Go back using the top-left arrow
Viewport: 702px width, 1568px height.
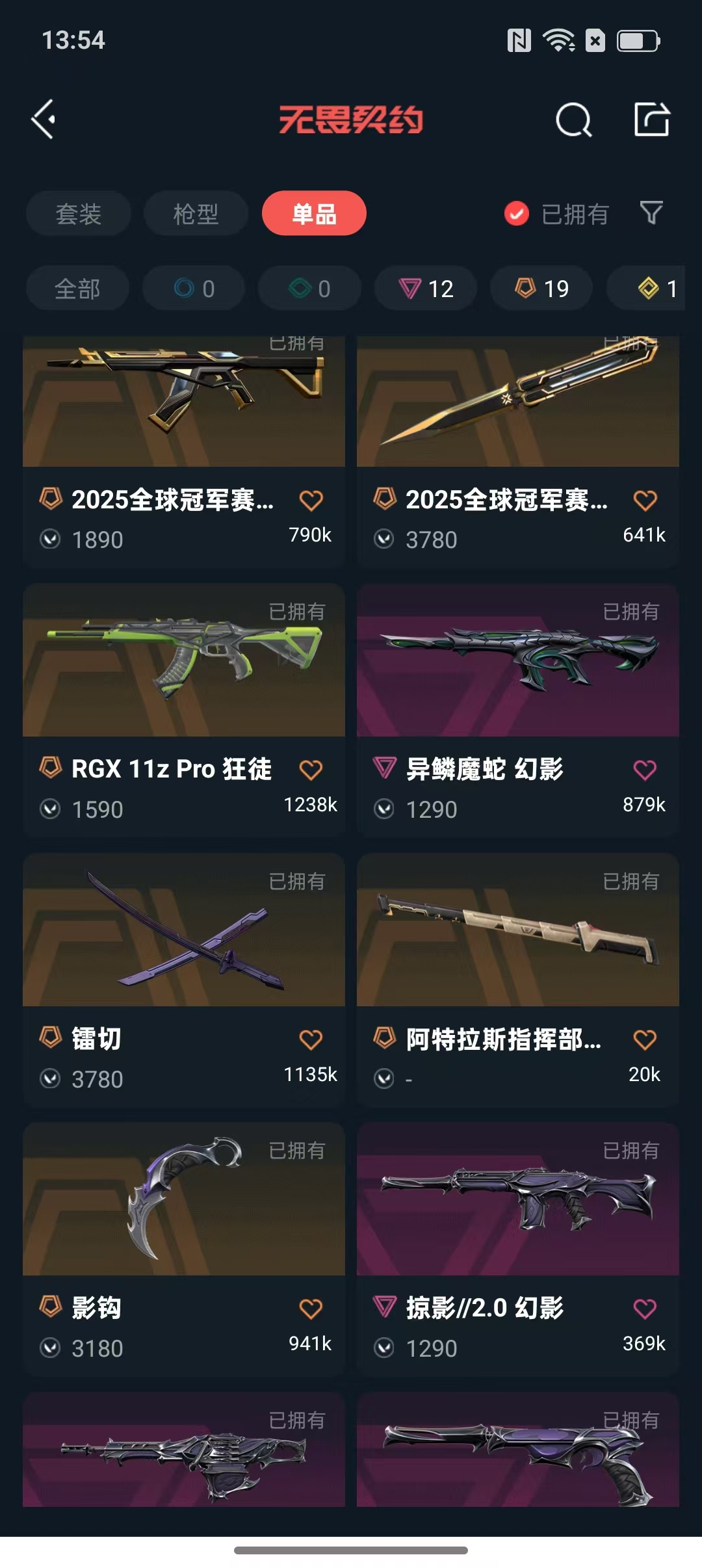[x=44, y=120]
